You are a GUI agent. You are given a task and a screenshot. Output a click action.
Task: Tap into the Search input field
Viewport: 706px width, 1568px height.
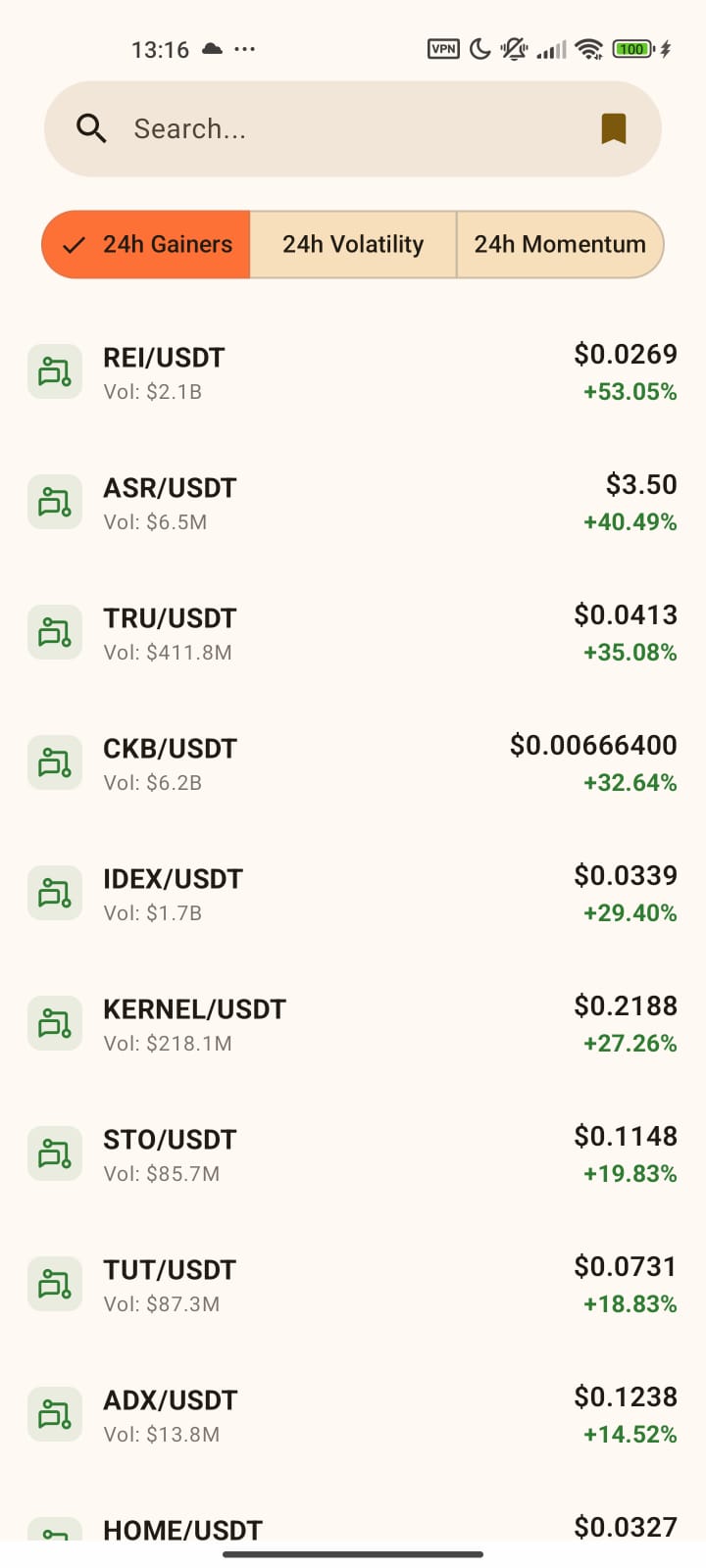[294, 128]
